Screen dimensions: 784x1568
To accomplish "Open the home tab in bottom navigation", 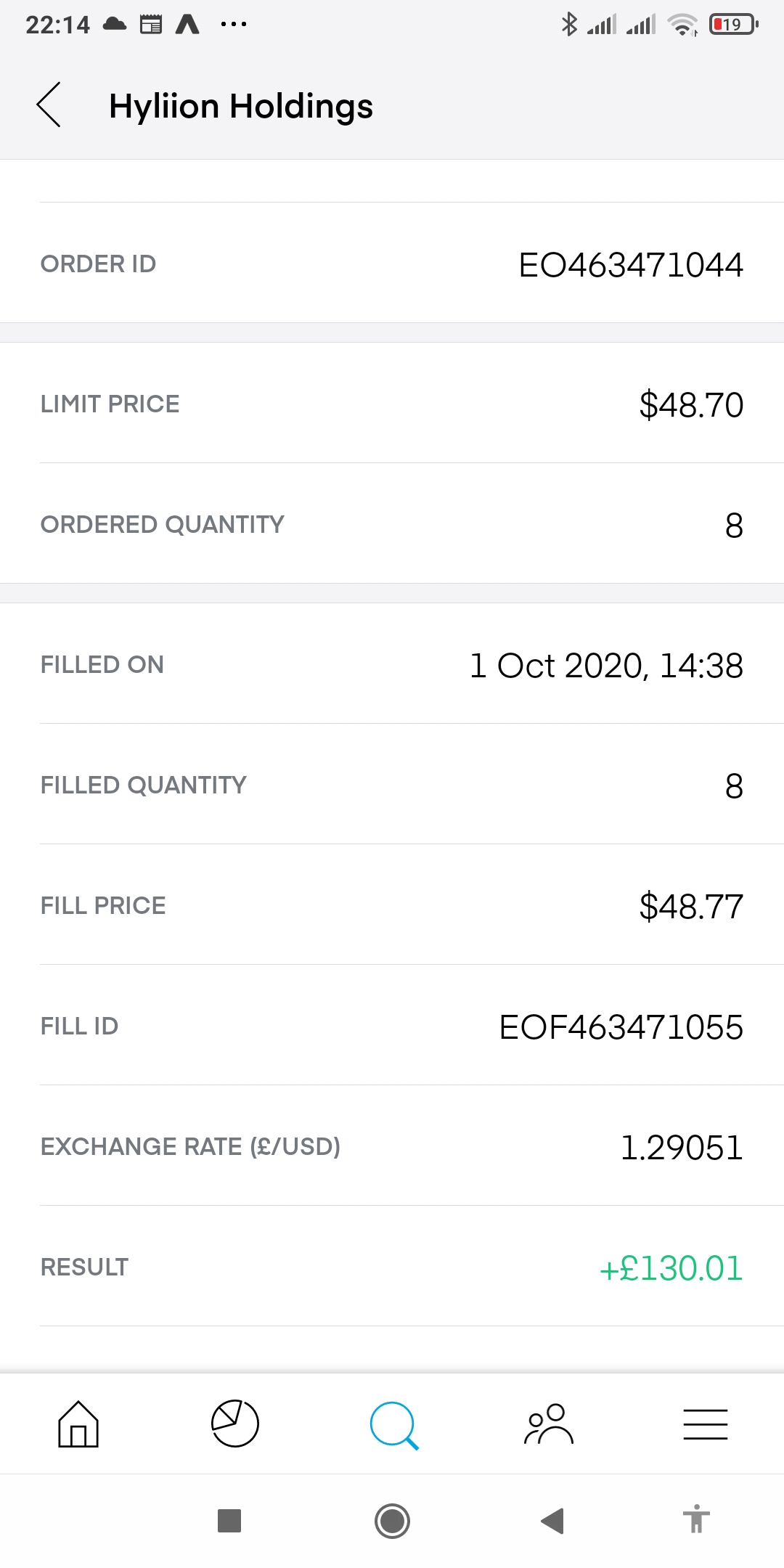I will [78, 1424].
